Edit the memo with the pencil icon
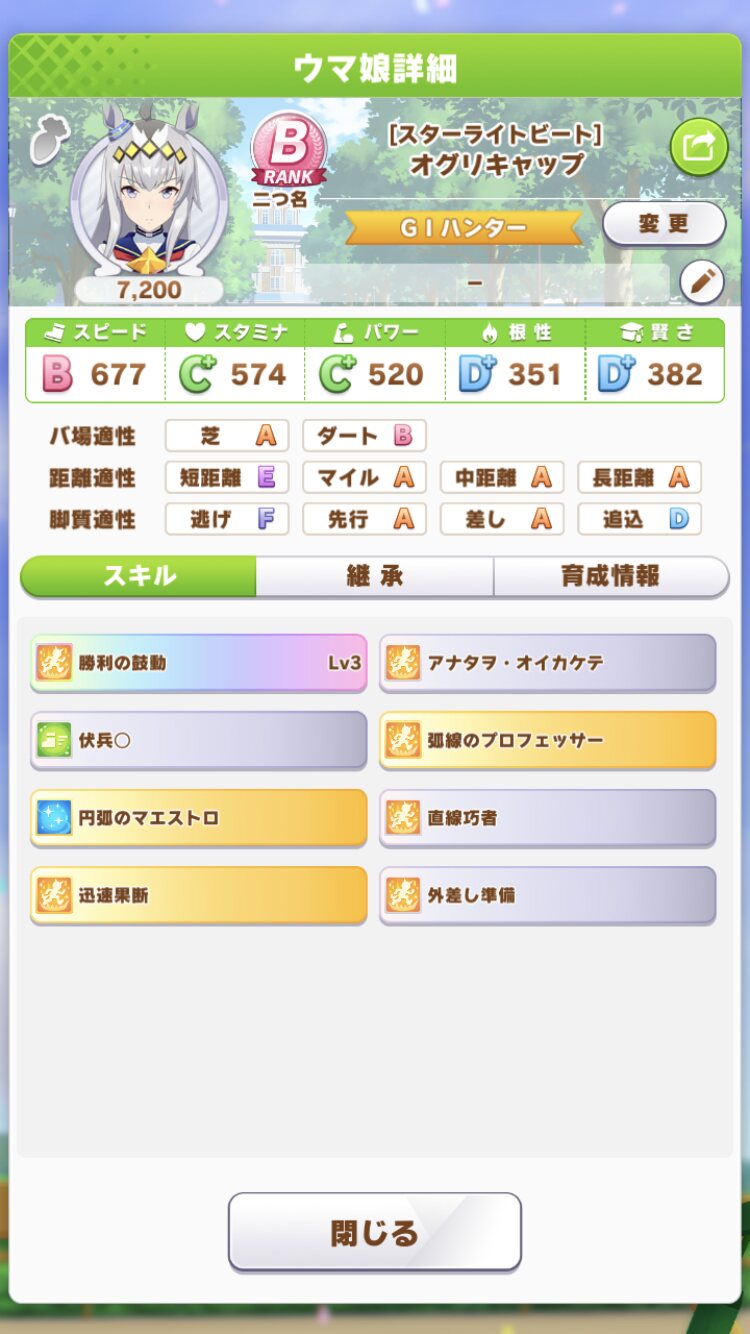Screen dimensions: 750x1334 click(701, 283)
